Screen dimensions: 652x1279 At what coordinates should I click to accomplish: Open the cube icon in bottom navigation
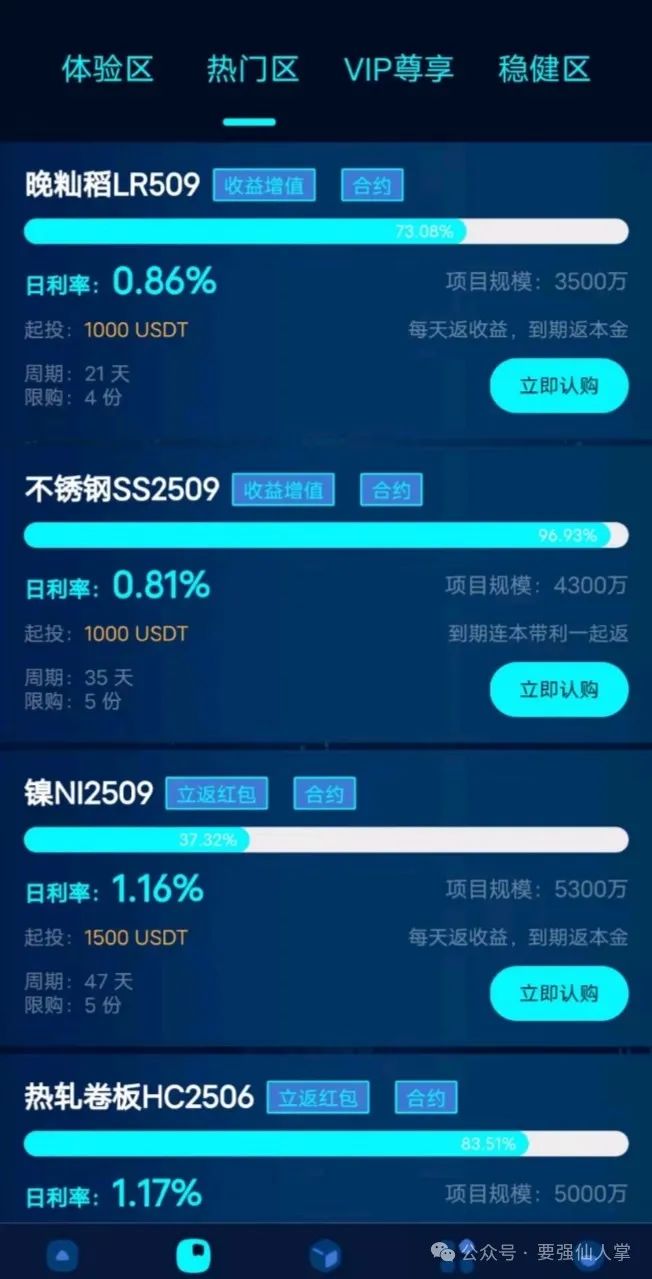(325, 1254)
